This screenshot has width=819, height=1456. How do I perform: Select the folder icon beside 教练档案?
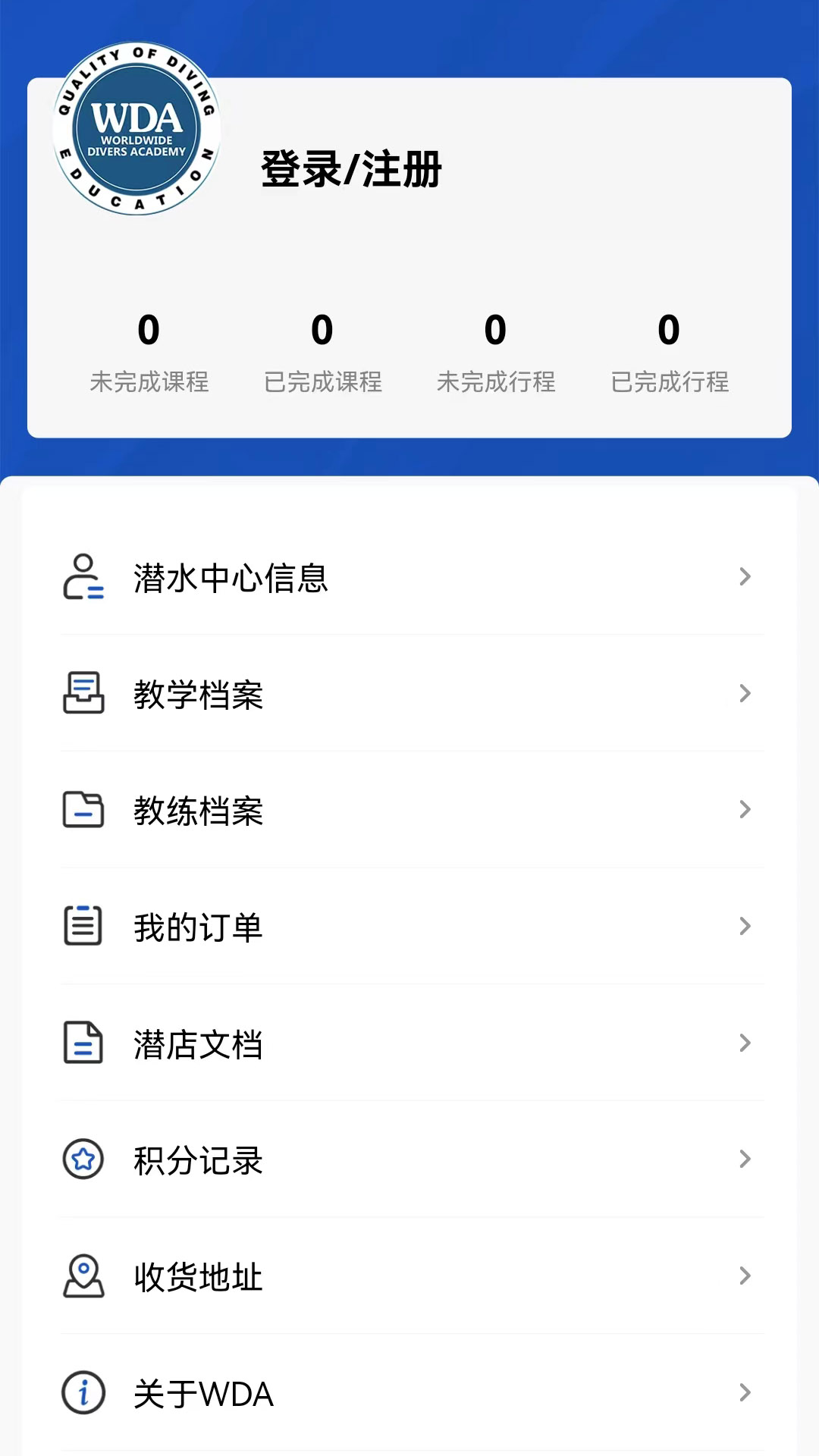coord(83,810)
